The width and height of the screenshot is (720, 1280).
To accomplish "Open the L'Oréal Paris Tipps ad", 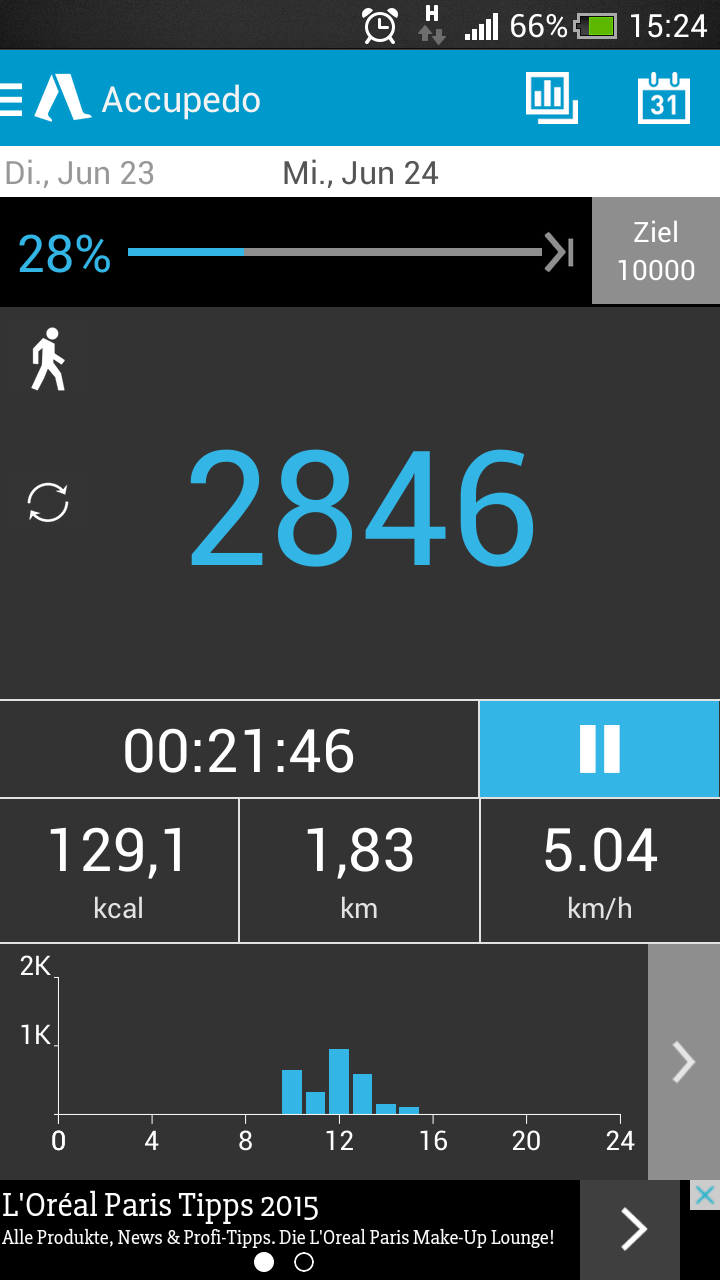I will tap(290, 1220).
